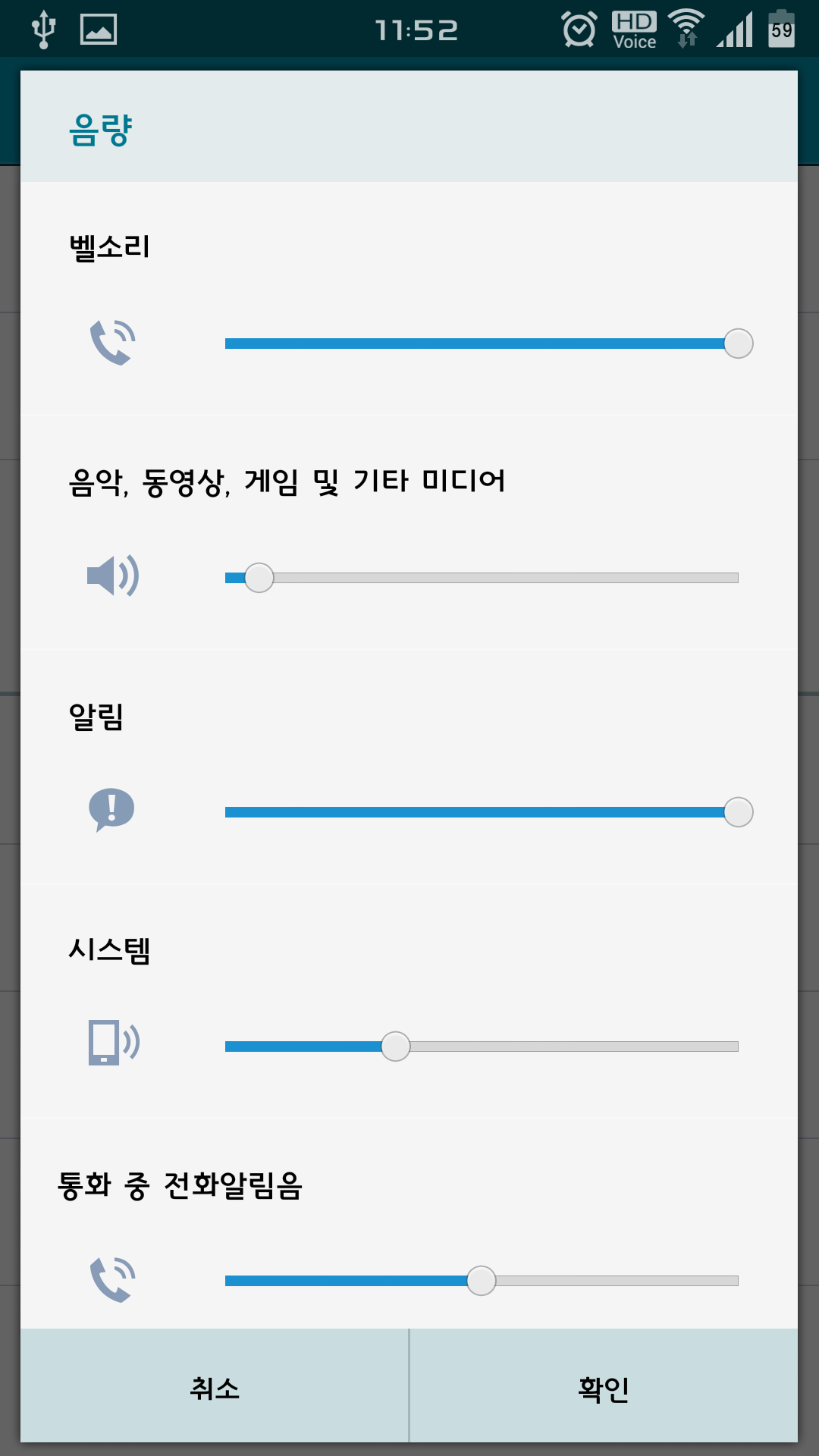Cancel with the 취소 button
This screenshot has width=819, height=1456.
point(215,1388)
